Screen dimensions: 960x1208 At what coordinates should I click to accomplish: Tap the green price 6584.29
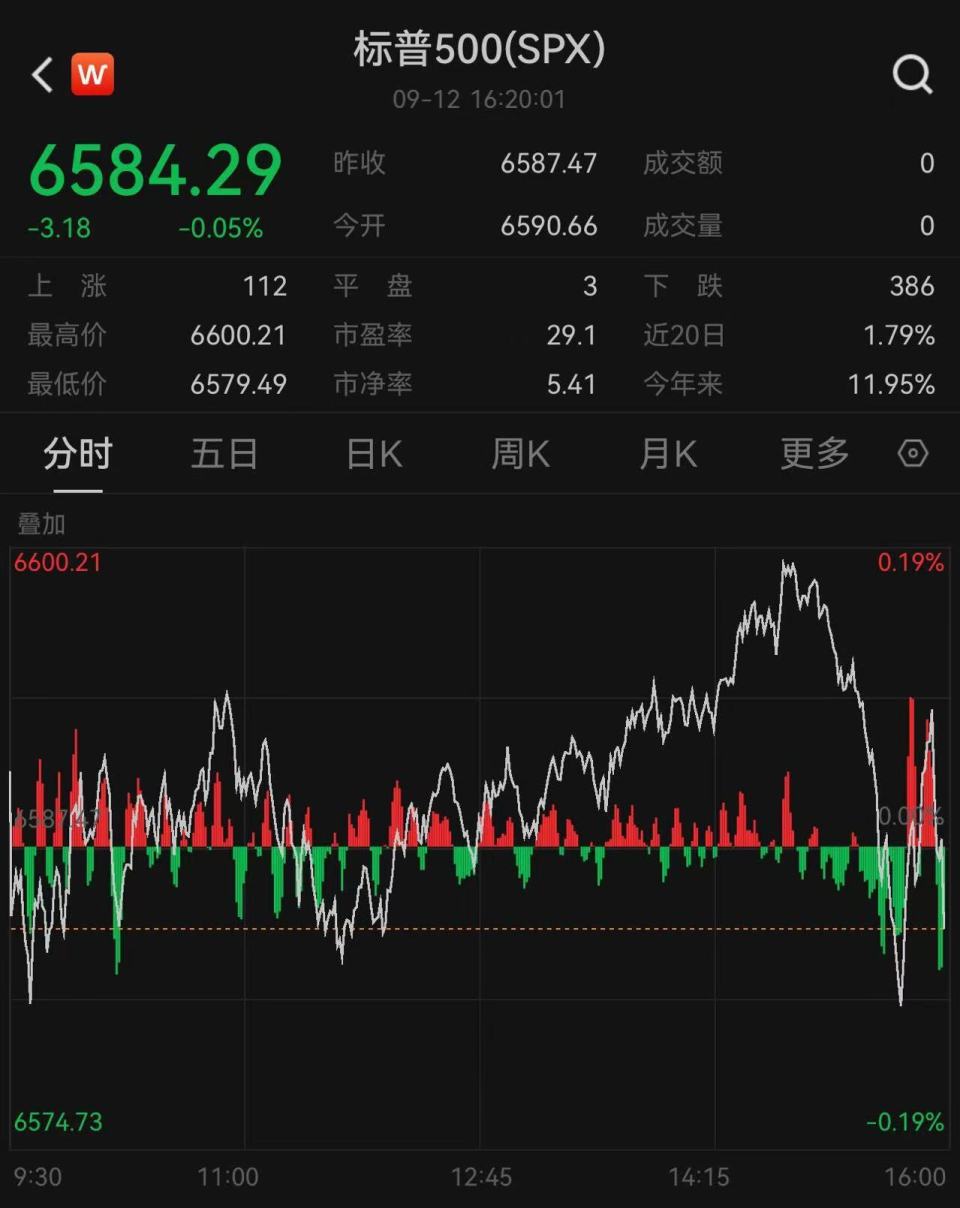[155, 167]
